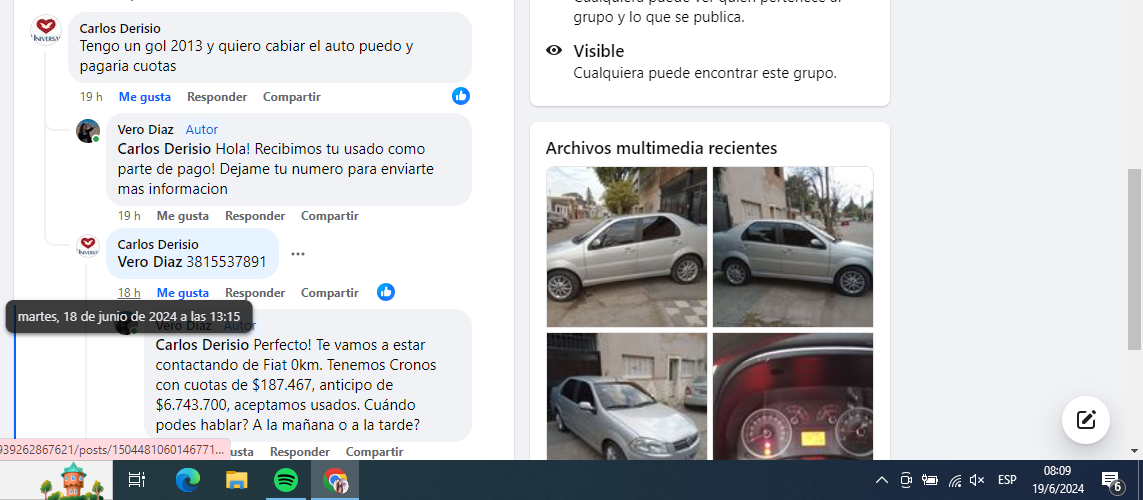Open the Windows notification center
Viewport: 1143px width, 500px height.
pos(1110,481)
